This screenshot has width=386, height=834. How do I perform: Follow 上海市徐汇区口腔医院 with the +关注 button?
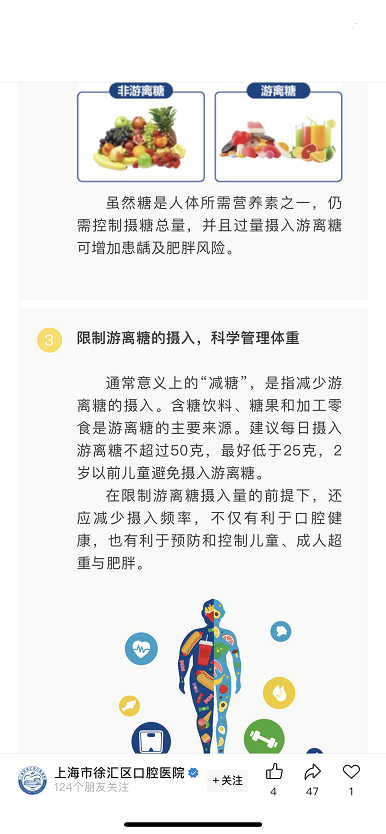pyautogui.click(x=228, y=780)
